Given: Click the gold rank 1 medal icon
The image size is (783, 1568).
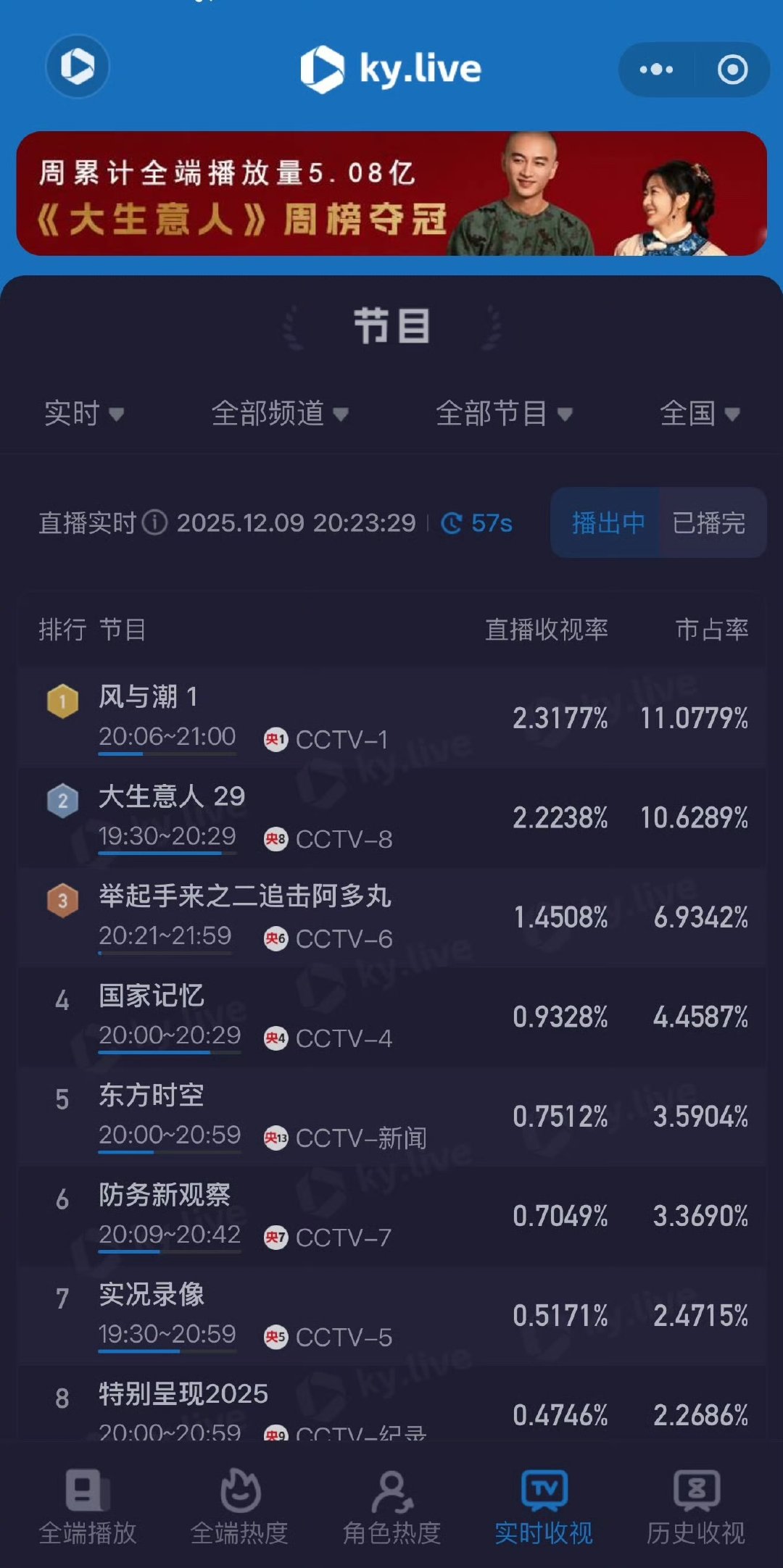Looking at the screenshot, I should coord(62,701).
